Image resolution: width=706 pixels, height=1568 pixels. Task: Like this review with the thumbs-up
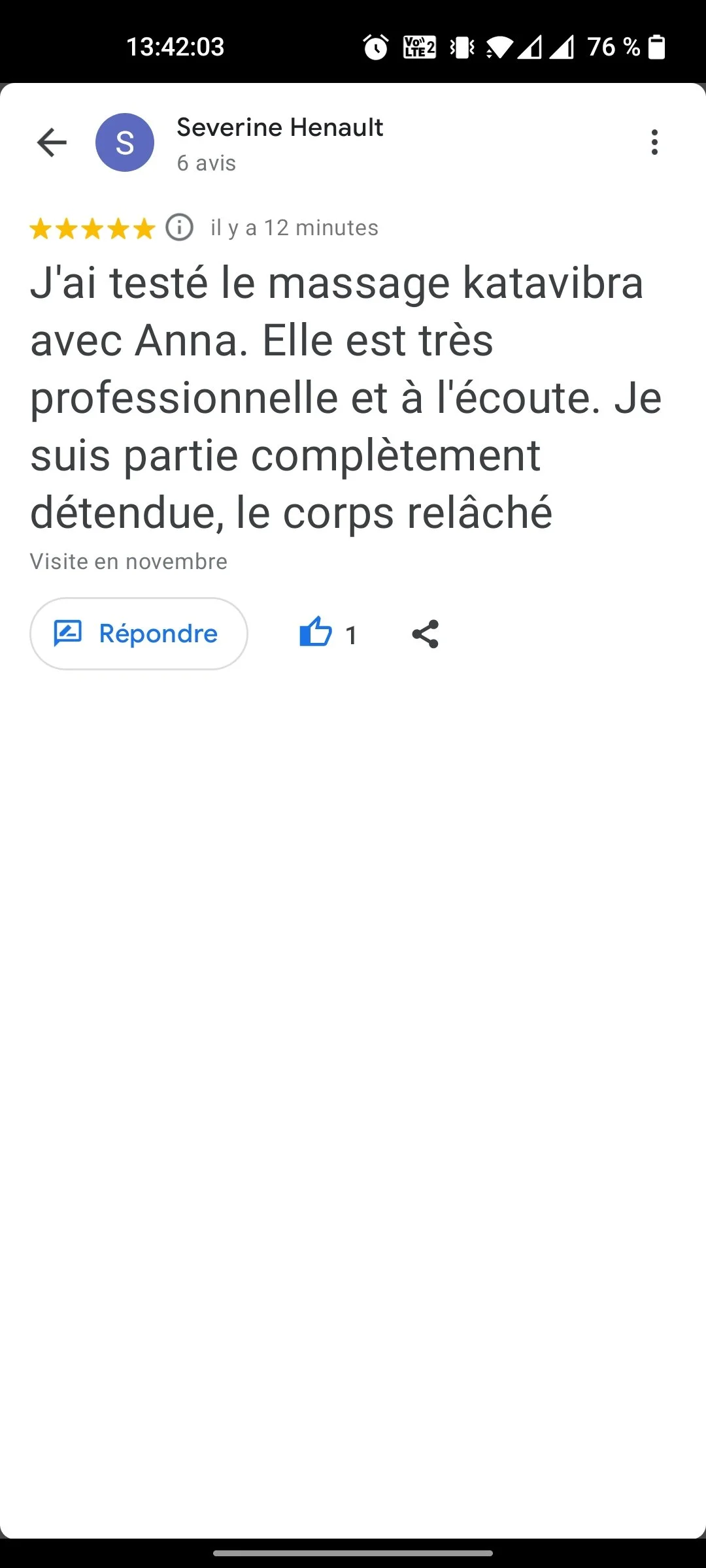(316, 633)
